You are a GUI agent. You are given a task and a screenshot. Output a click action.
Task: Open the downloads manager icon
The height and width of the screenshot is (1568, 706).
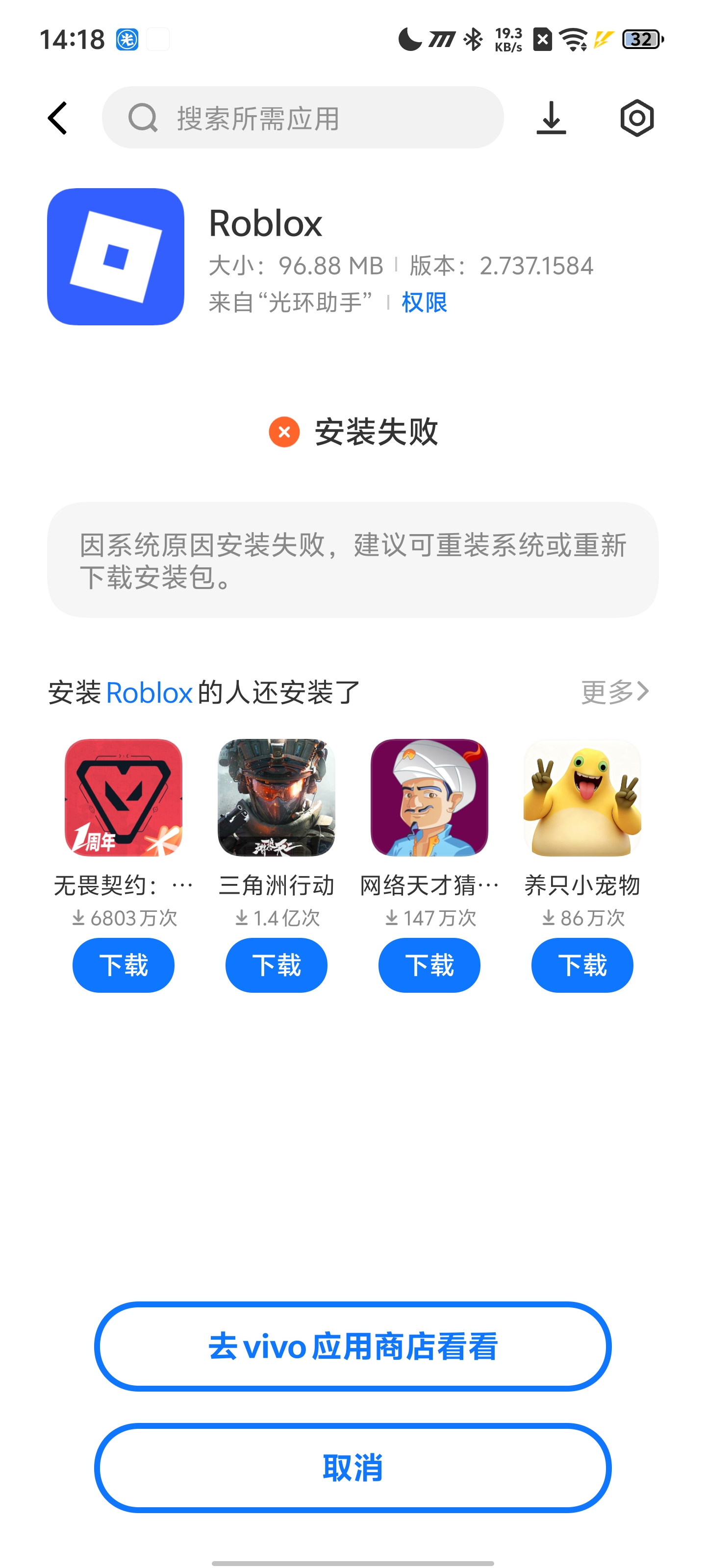tap(551, 118)
